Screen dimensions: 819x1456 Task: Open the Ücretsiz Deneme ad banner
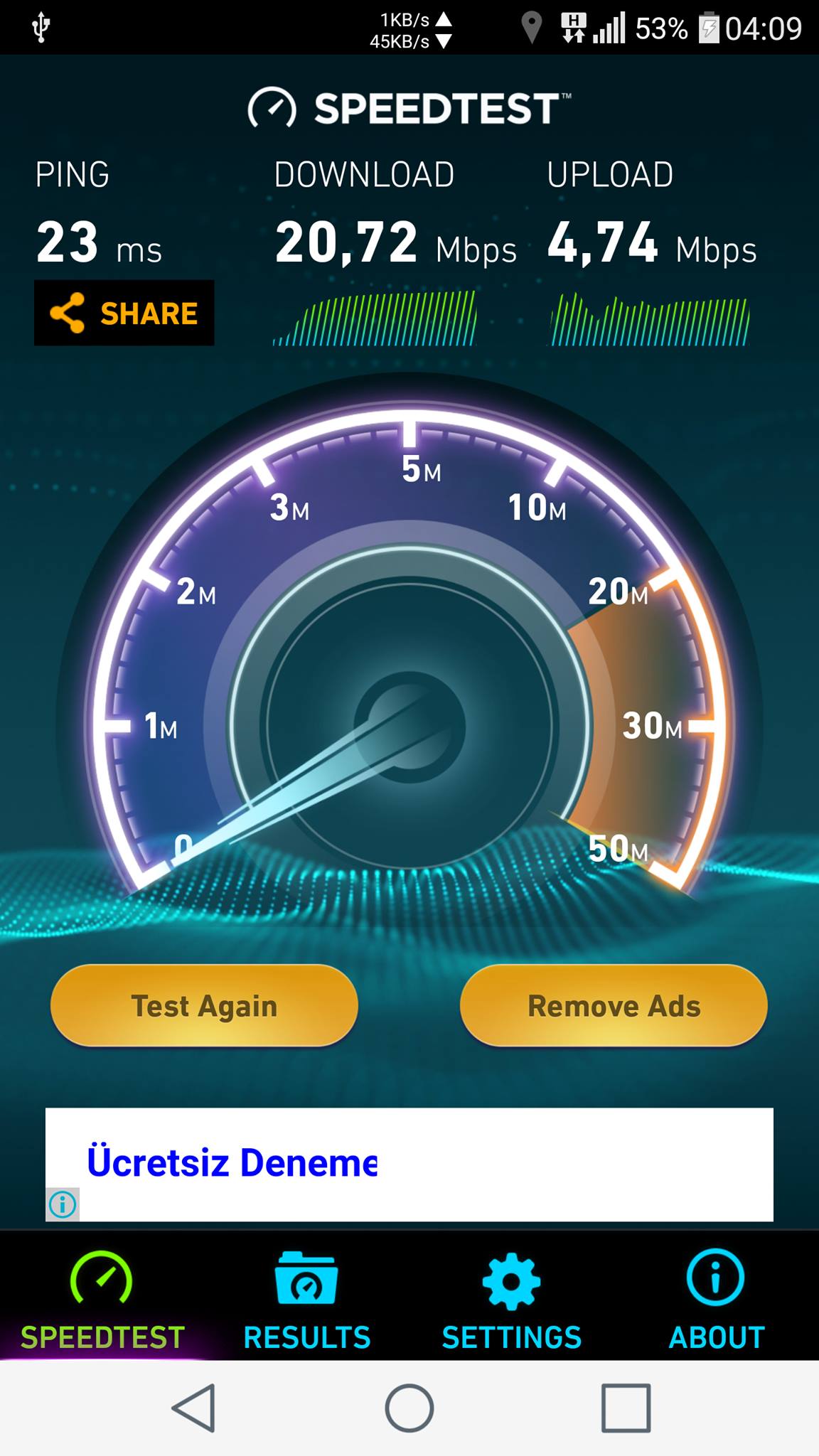click(409, 1165)
